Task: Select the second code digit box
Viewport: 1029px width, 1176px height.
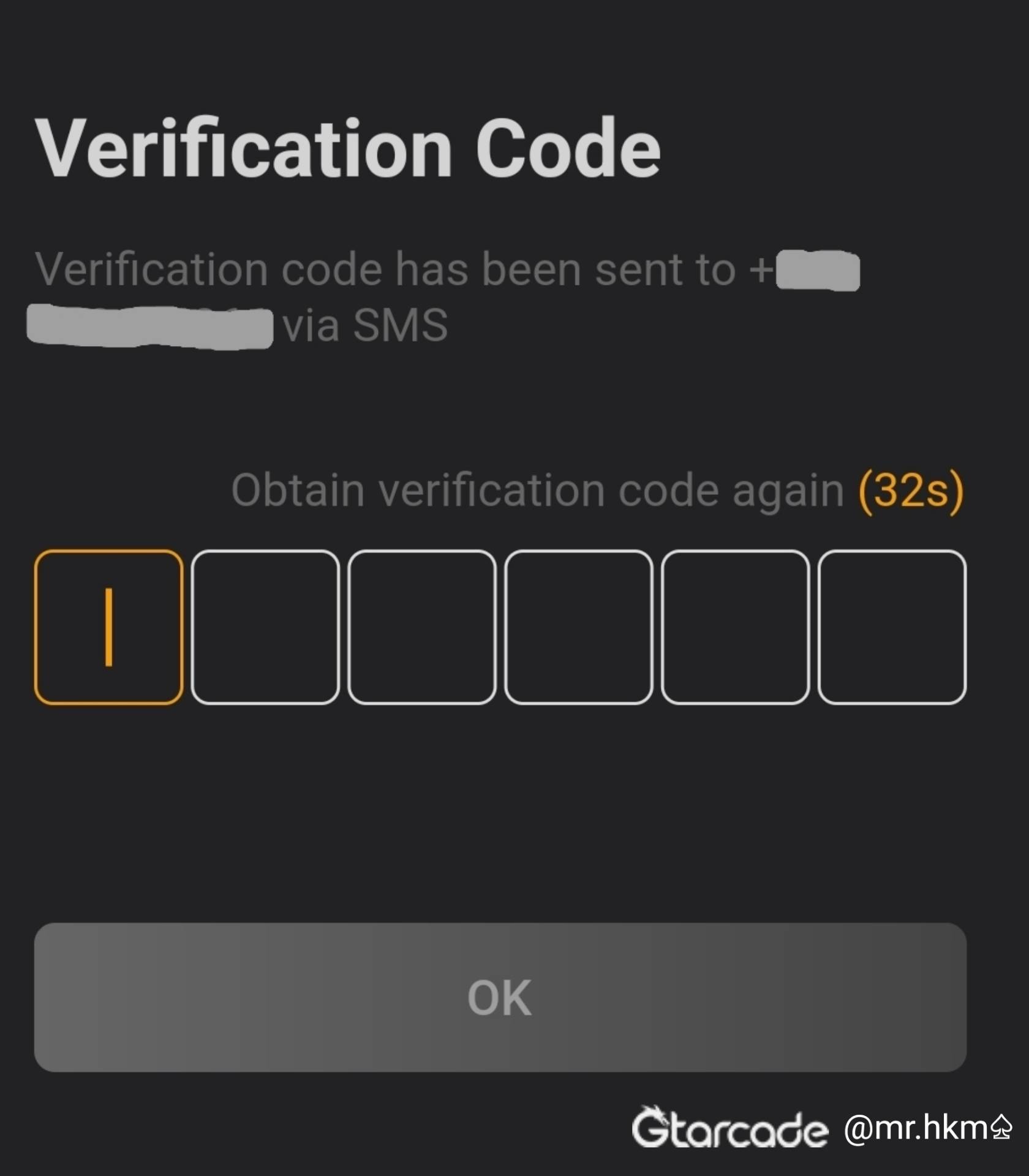Action: [265, 627]
